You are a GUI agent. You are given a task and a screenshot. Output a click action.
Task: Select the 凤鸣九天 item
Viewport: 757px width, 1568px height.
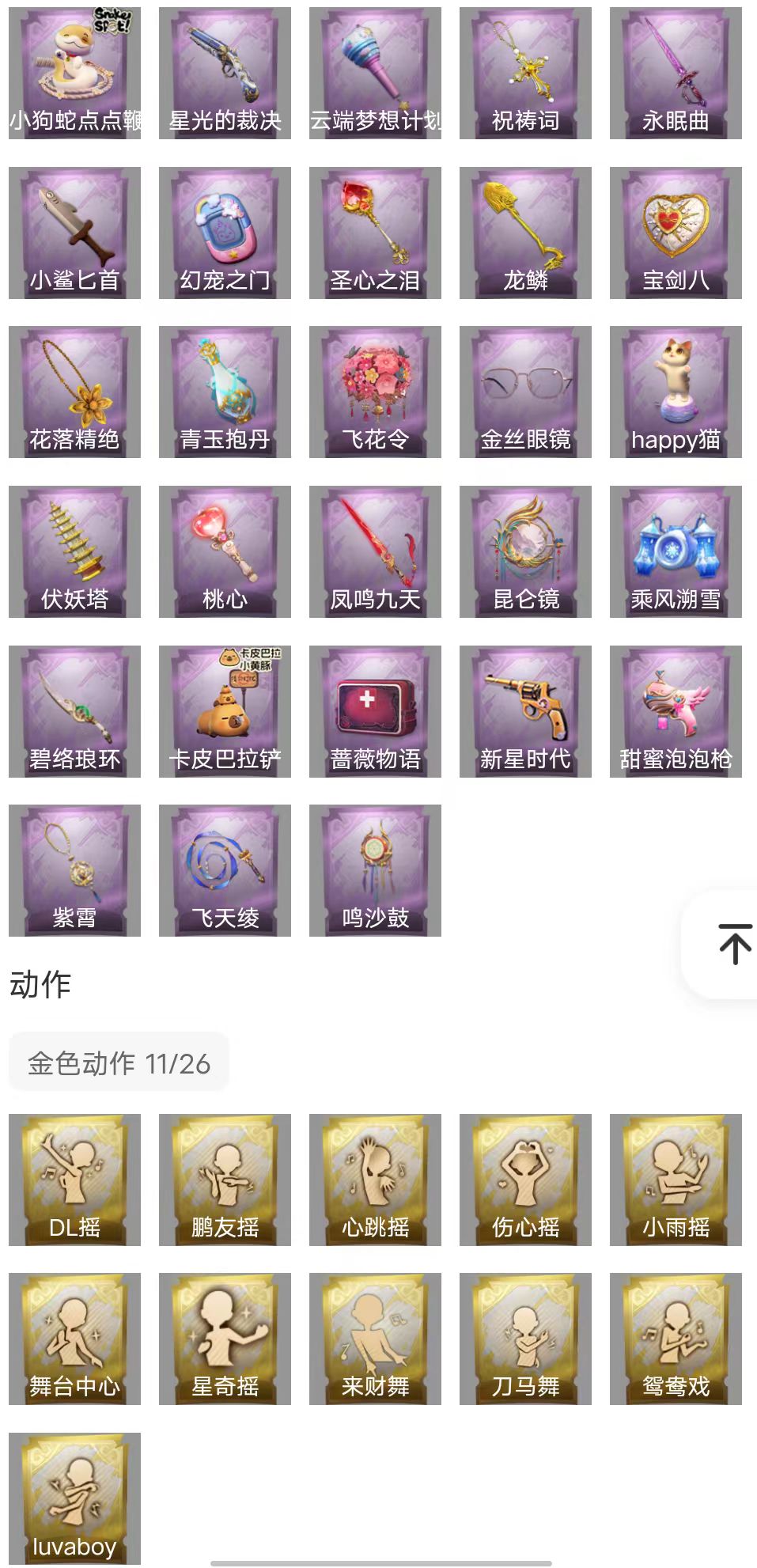click(x=375, y=551)
